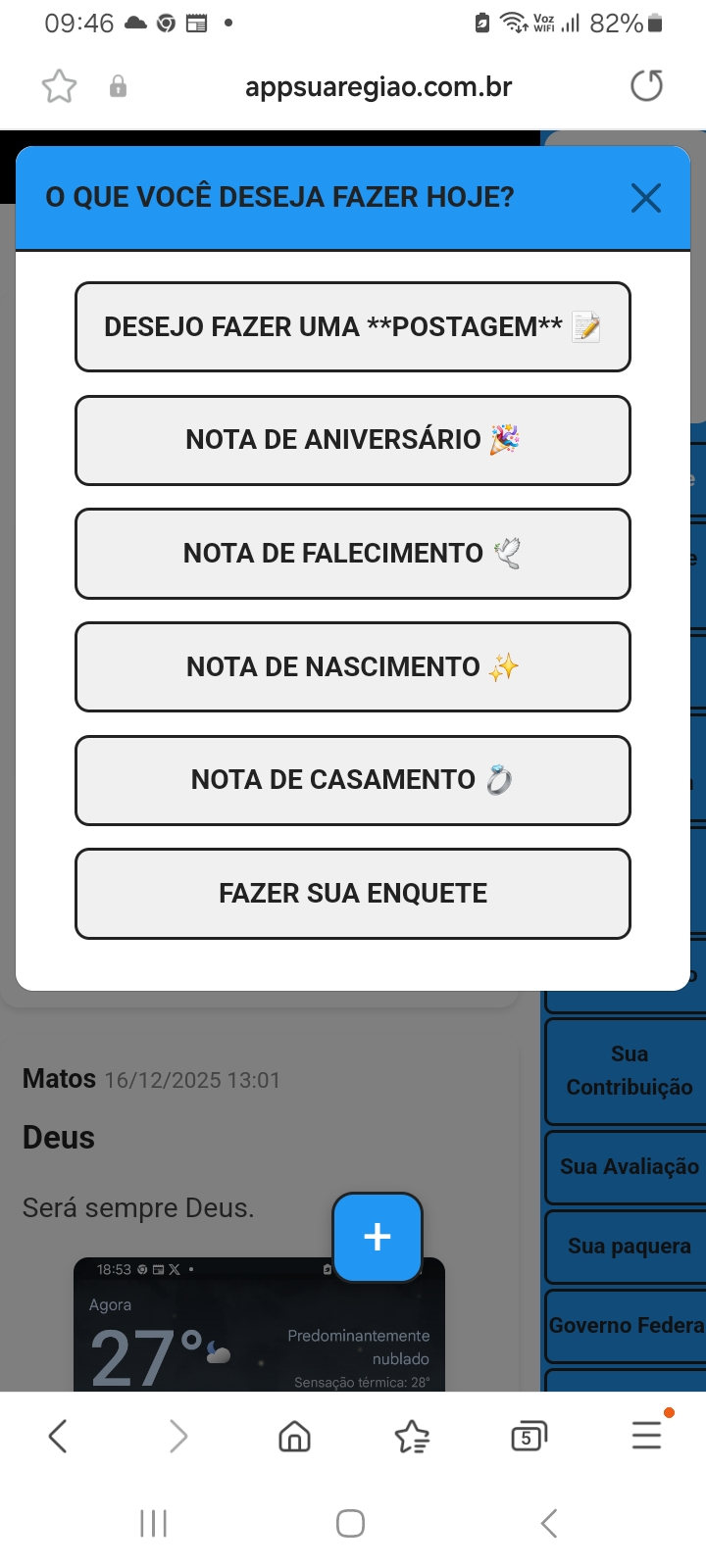Go to the phone home screen

(350, 1524)
